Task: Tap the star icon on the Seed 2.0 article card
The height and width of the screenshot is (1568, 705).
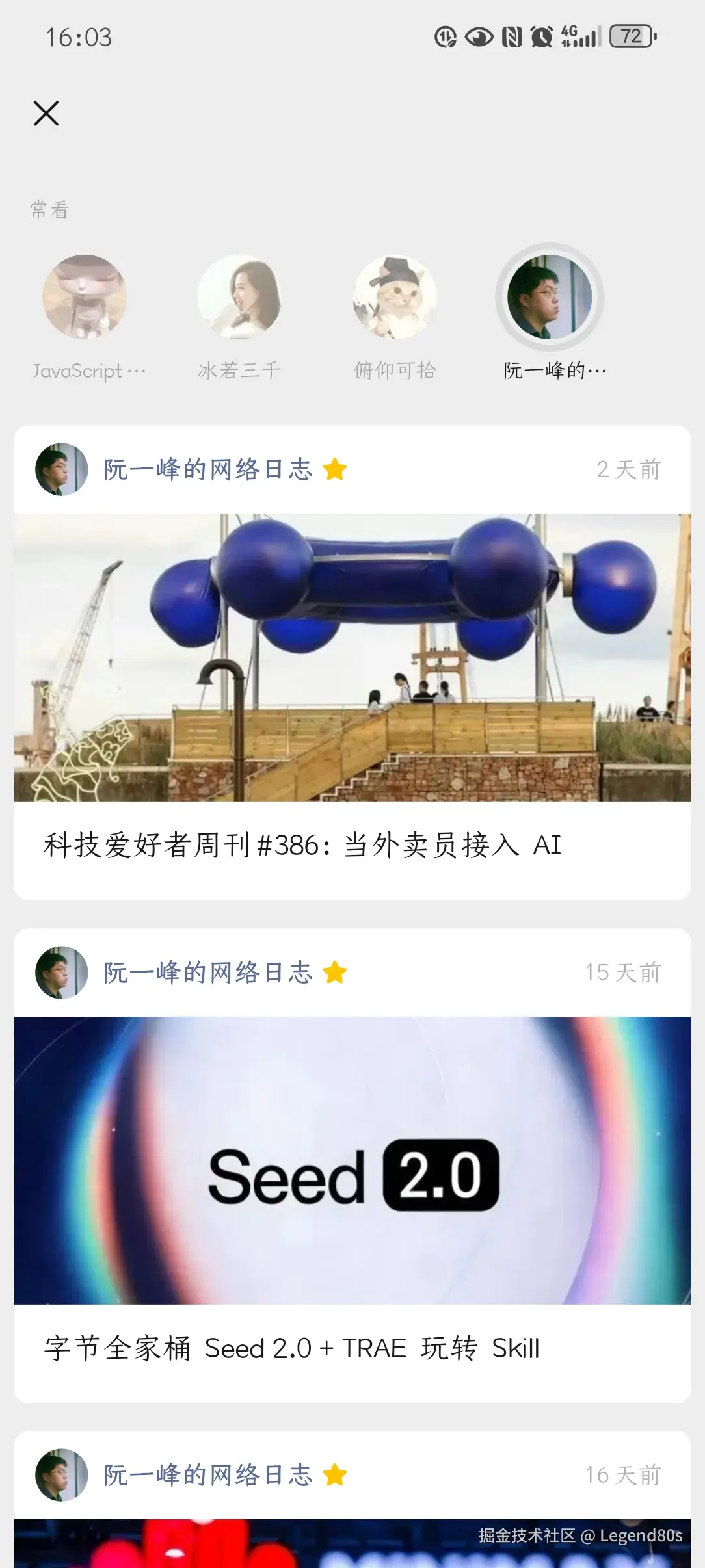Action: tap(335, 971)
